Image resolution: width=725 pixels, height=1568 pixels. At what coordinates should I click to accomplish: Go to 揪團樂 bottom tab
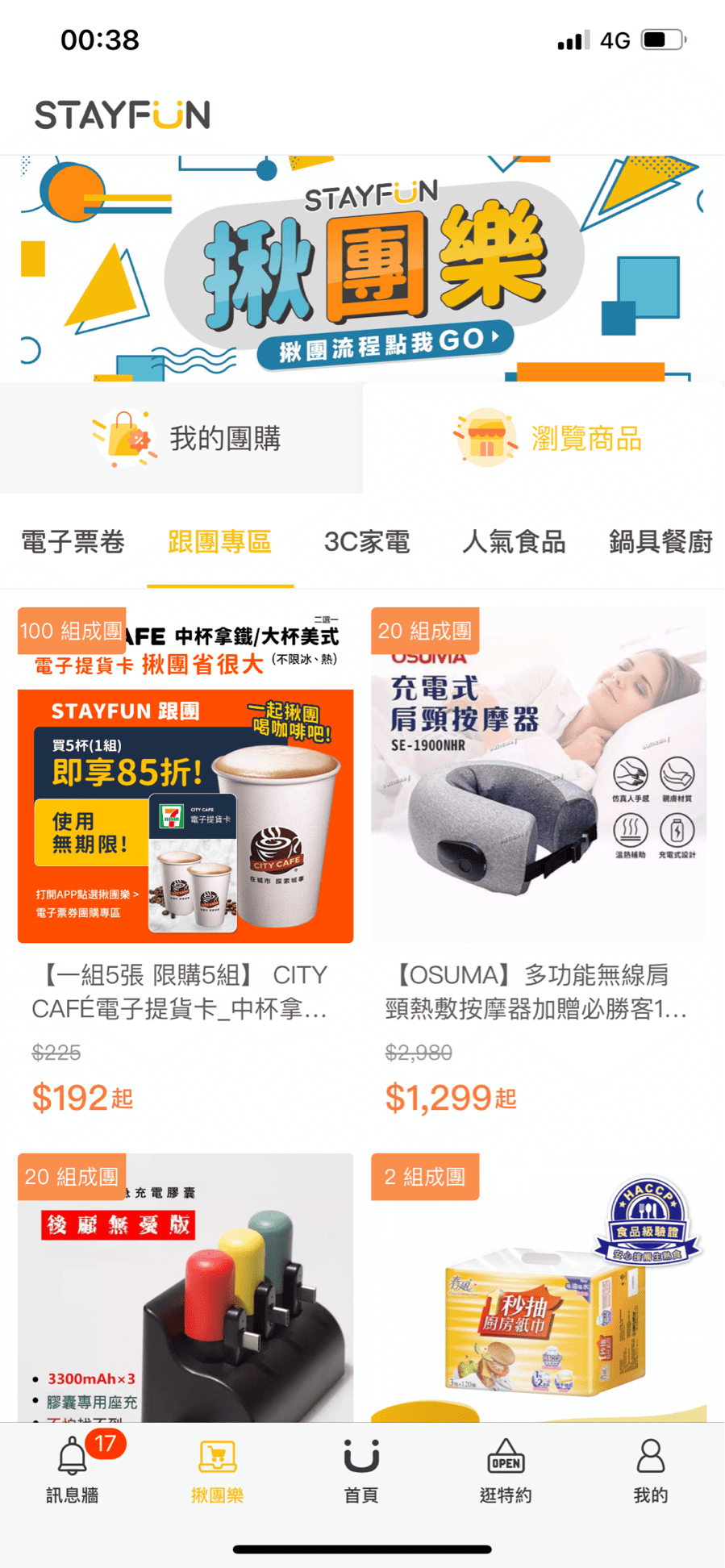(217, 1470)
